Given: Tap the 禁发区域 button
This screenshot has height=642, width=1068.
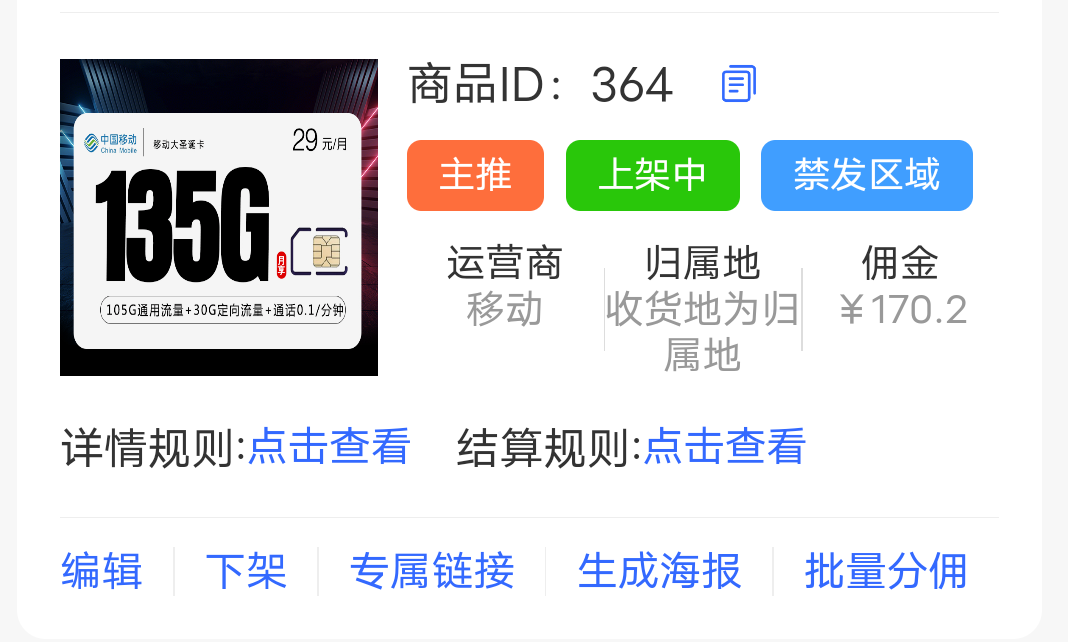Looking at the screenshot, I should click(x=866, y=175).
